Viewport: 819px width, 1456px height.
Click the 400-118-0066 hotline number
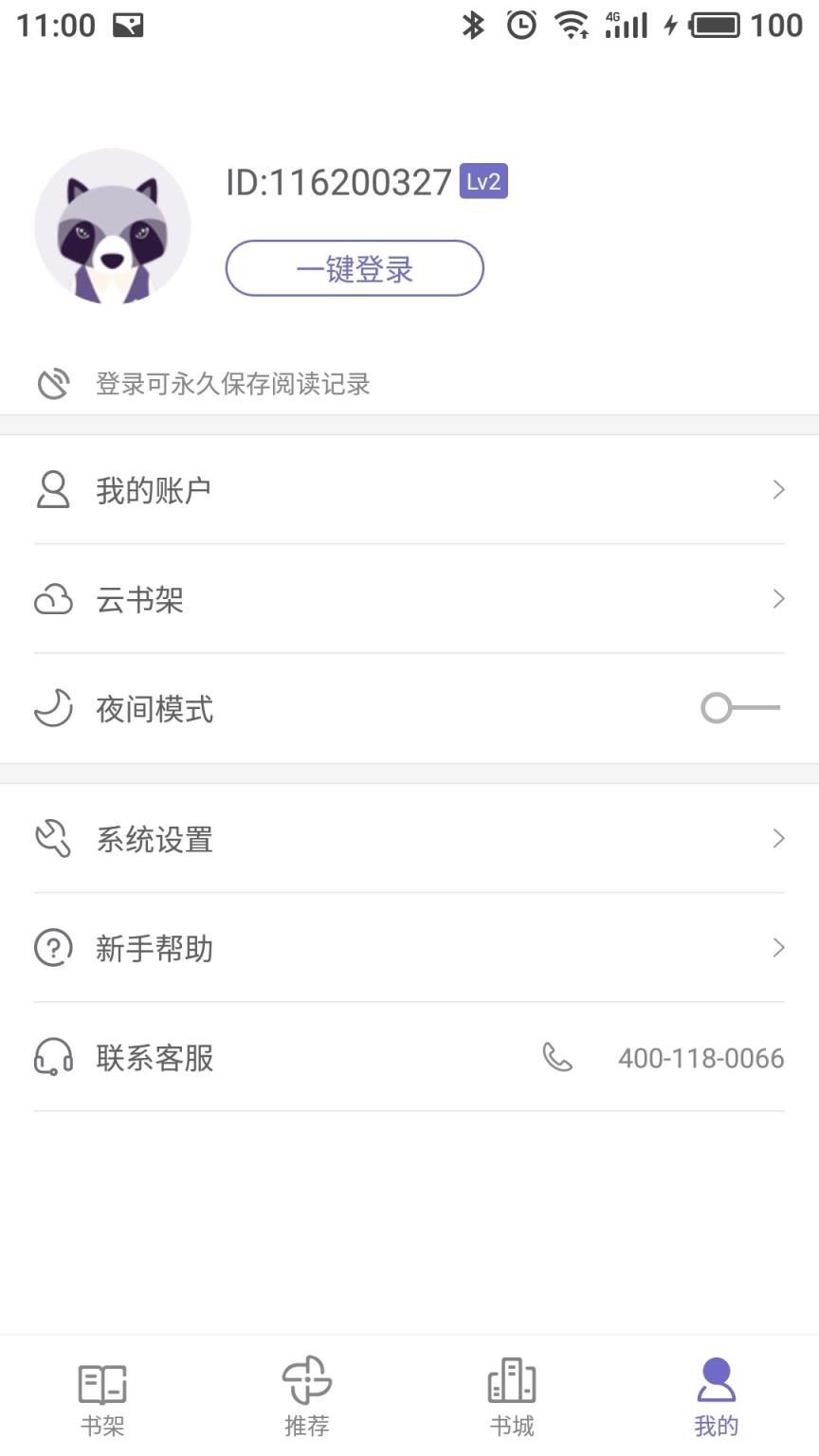(x=701, y=1057)
